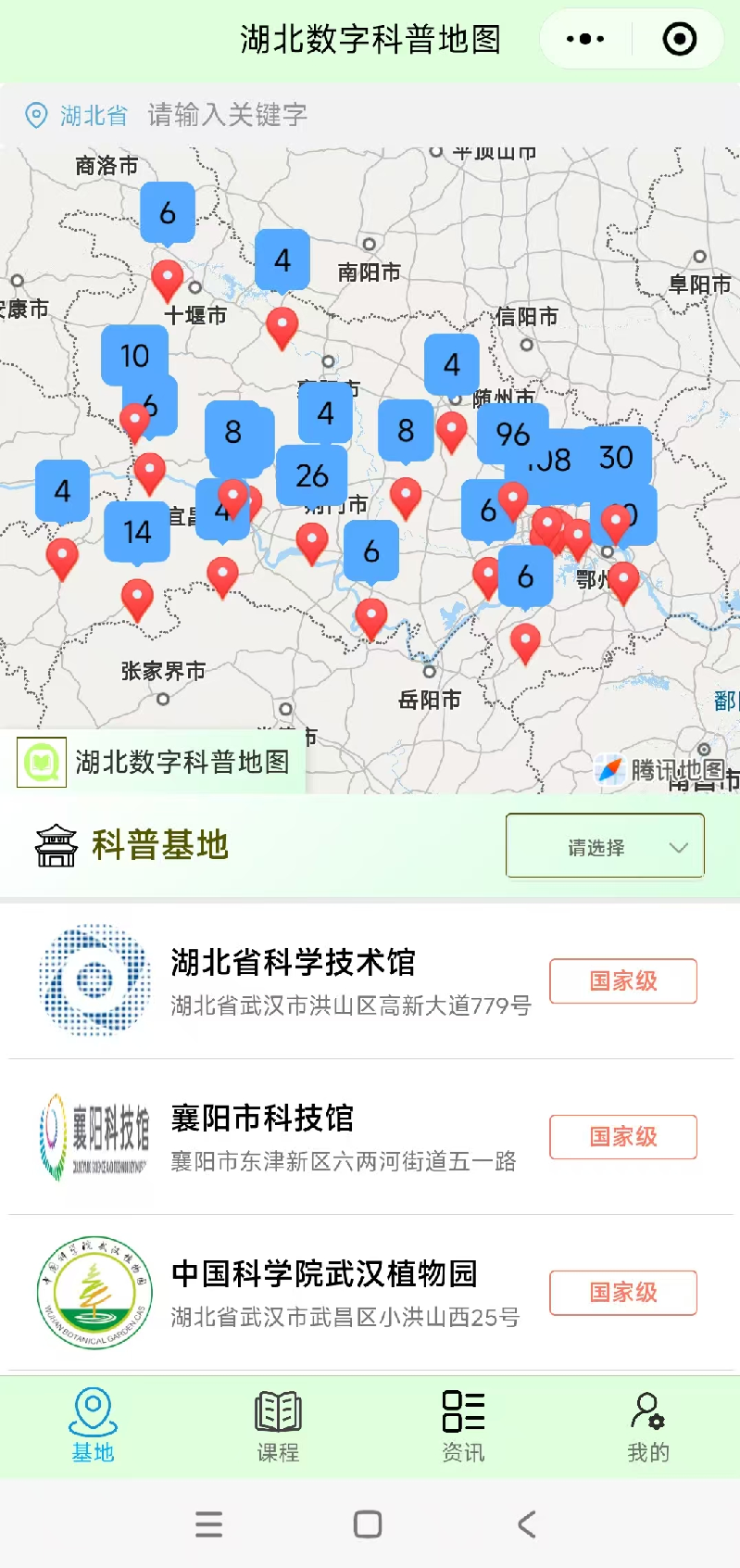Close the mini program with the circle icon
The height and width of the screenshot is (1568, 740).
[x=680, y=39]
